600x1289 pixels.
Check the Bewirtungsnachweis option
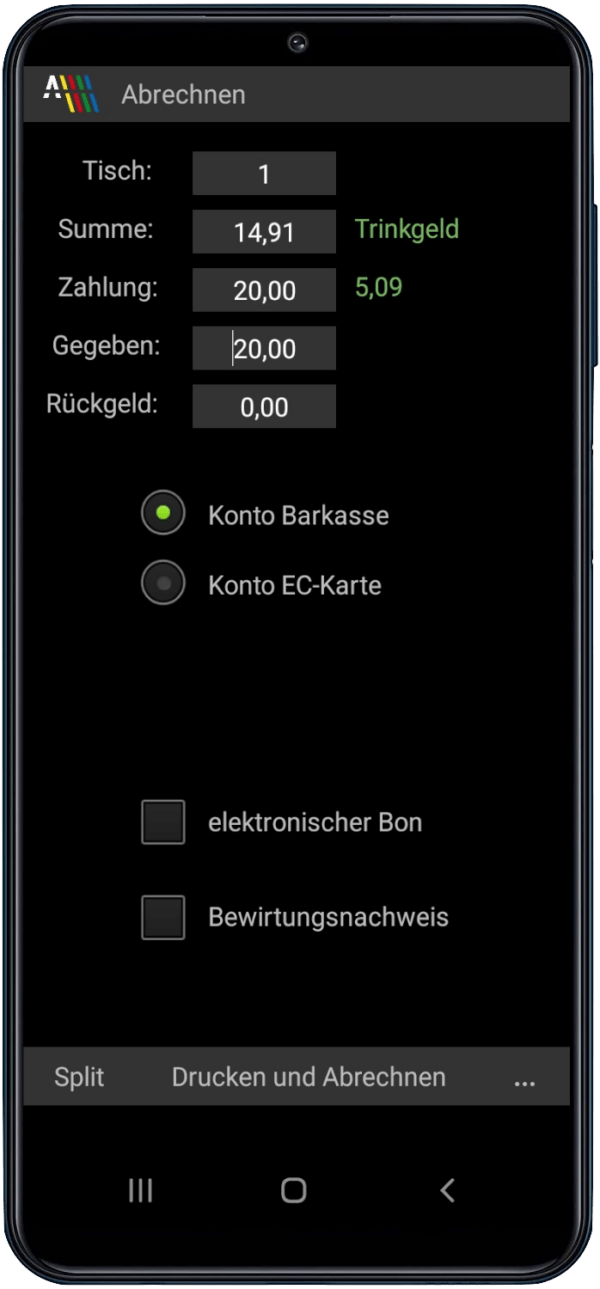click(x=163, y=917)
